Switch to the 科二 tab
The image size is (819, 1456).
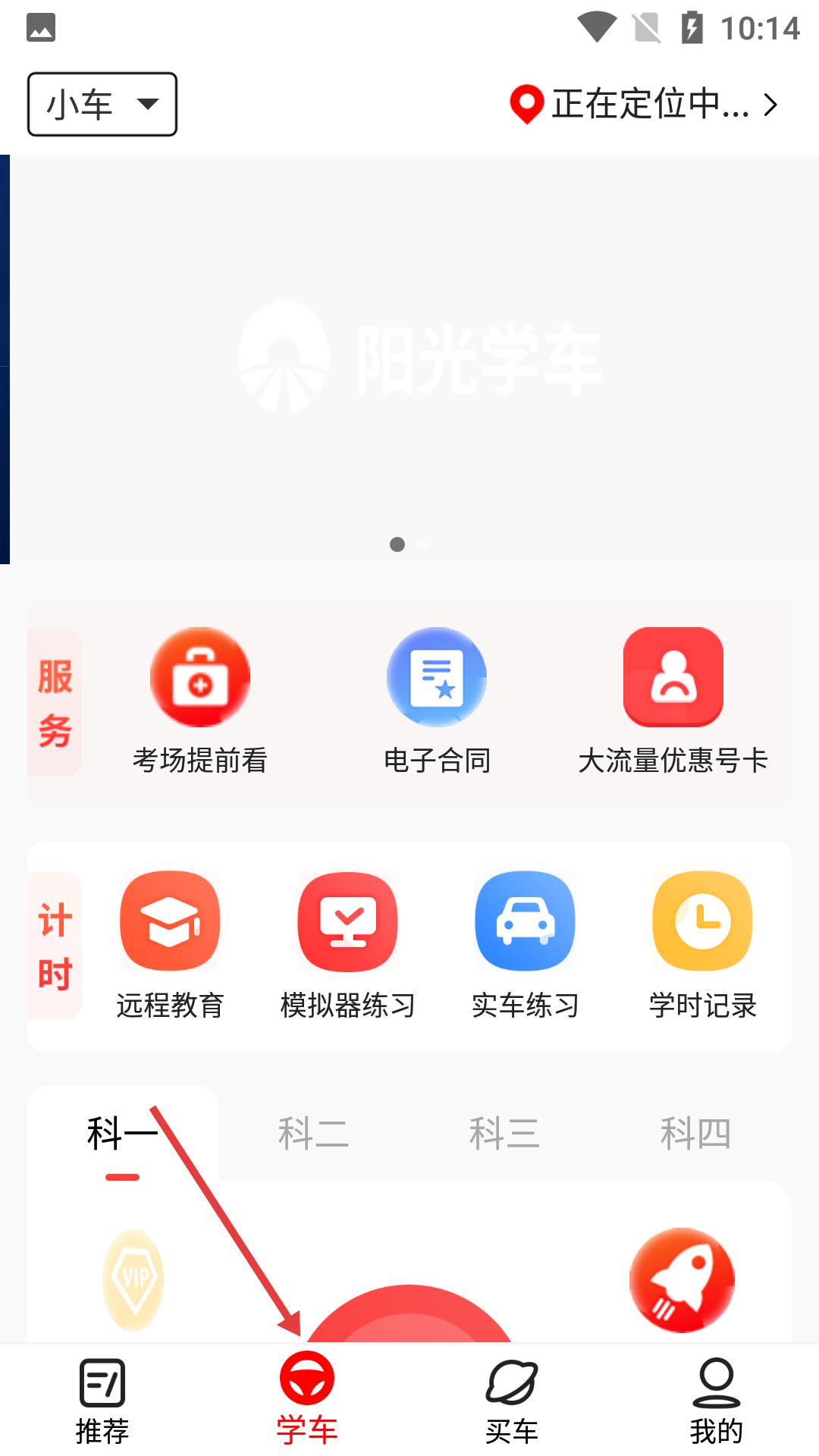click(313, 1134)
